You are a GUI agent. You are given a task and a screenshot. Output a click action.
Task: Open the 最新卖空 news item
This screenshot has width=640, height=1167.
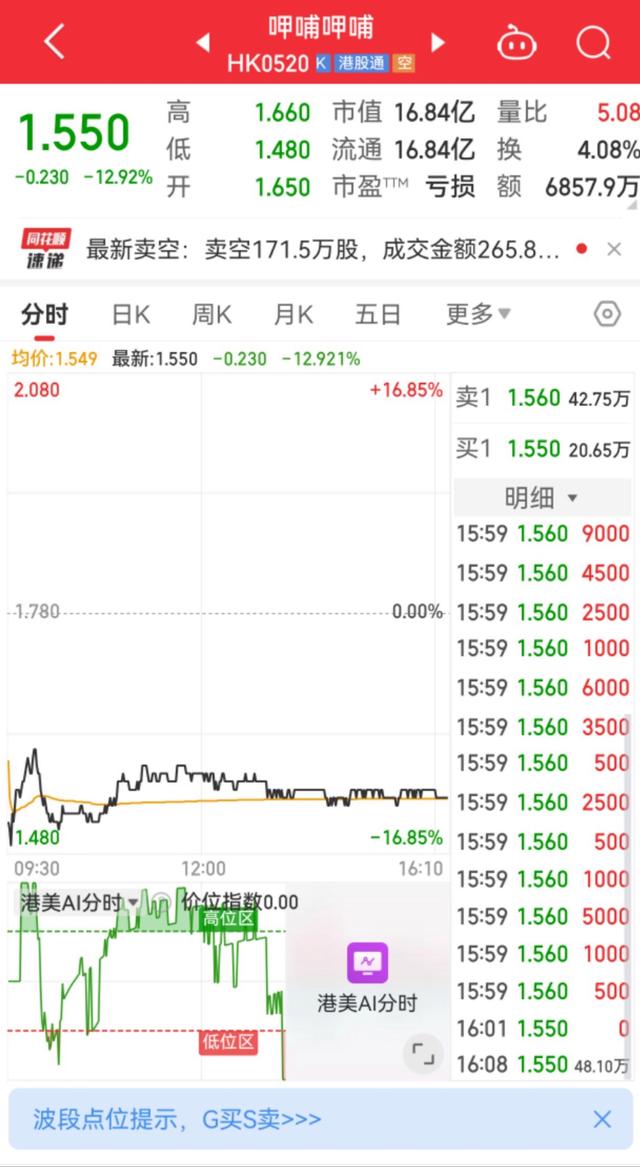[322, 249]
